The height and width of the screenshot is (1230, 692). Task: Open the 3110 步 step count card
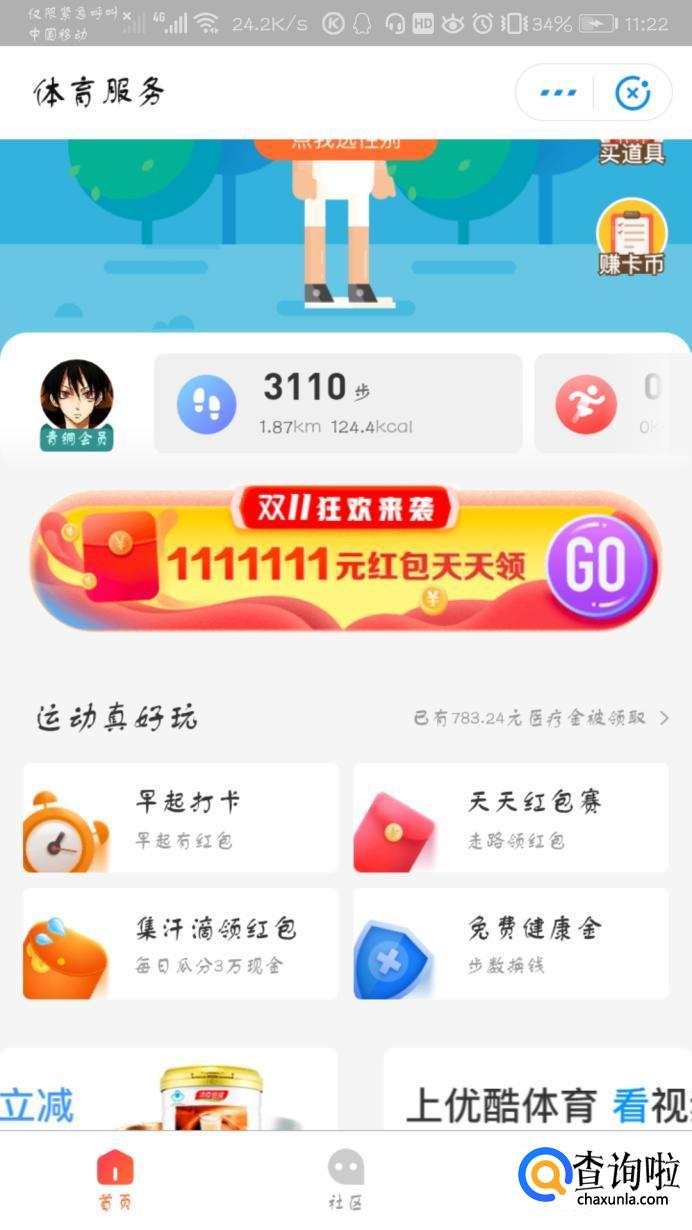click(x=338, y=403)
